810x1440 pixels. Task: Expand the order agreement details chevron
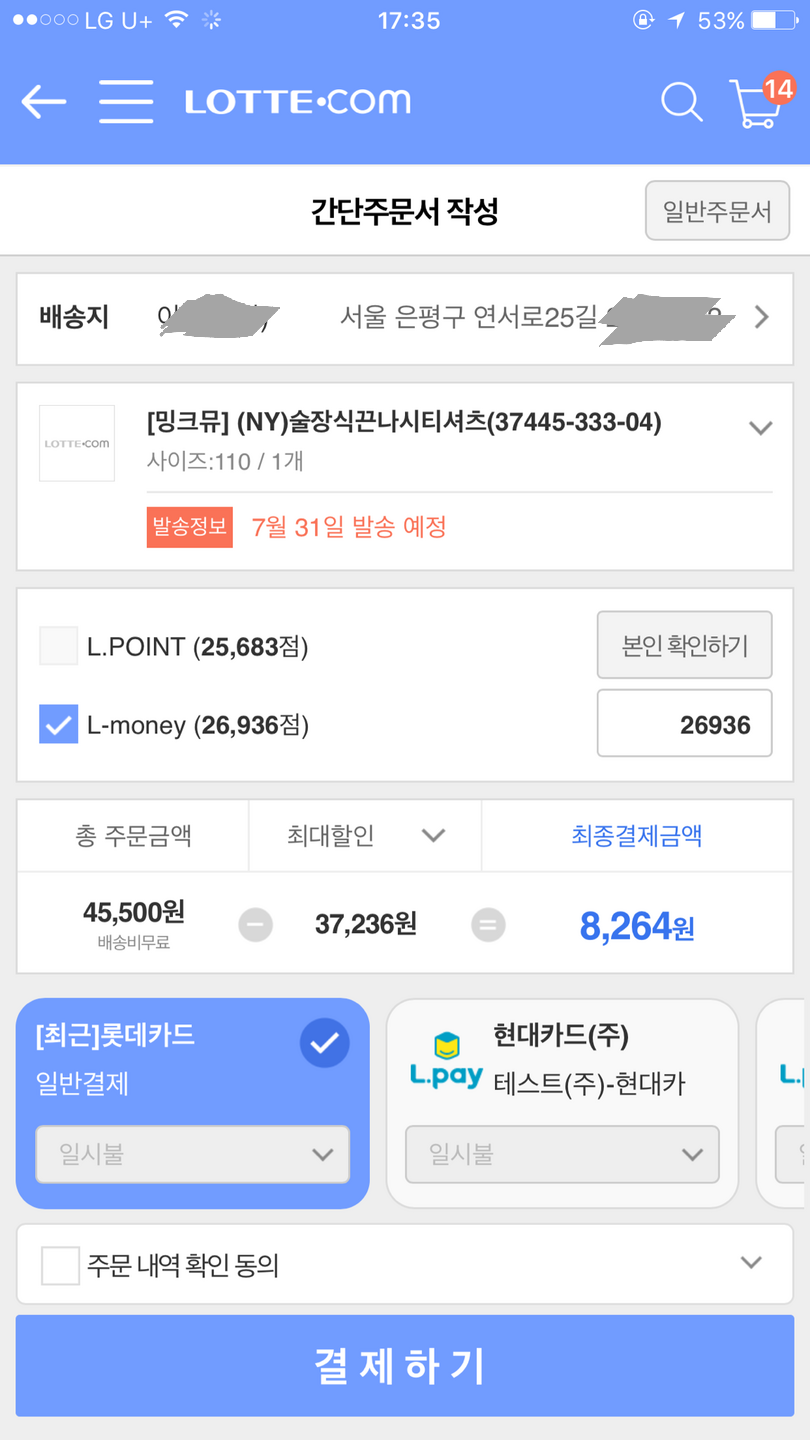click(751, 1263)
